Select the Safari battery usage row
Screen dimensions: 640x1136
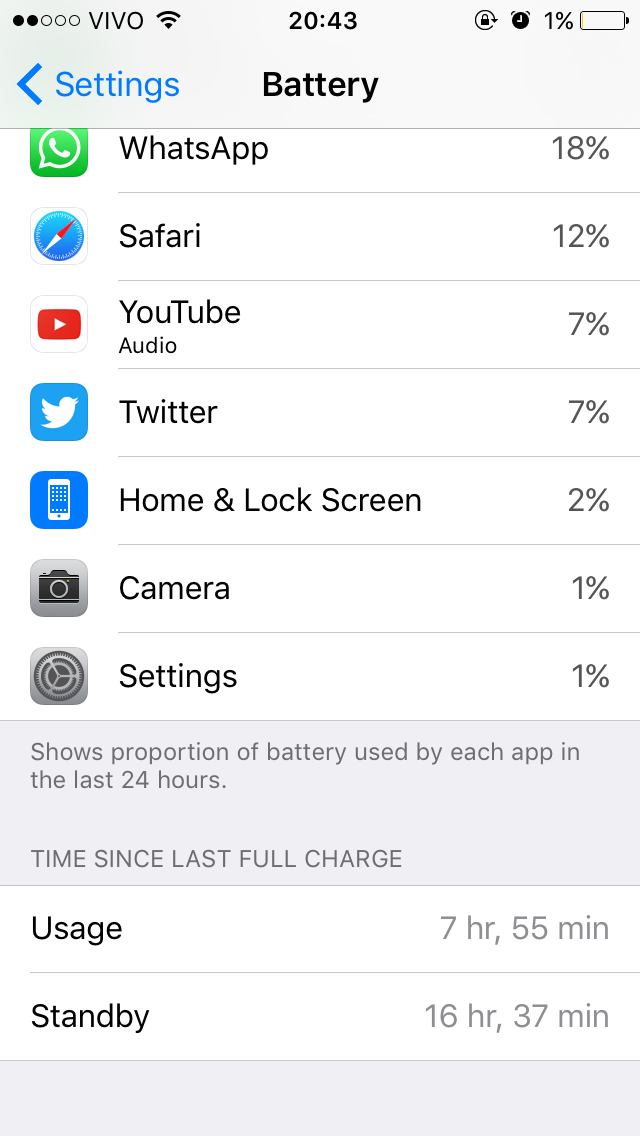pos(320,237)
